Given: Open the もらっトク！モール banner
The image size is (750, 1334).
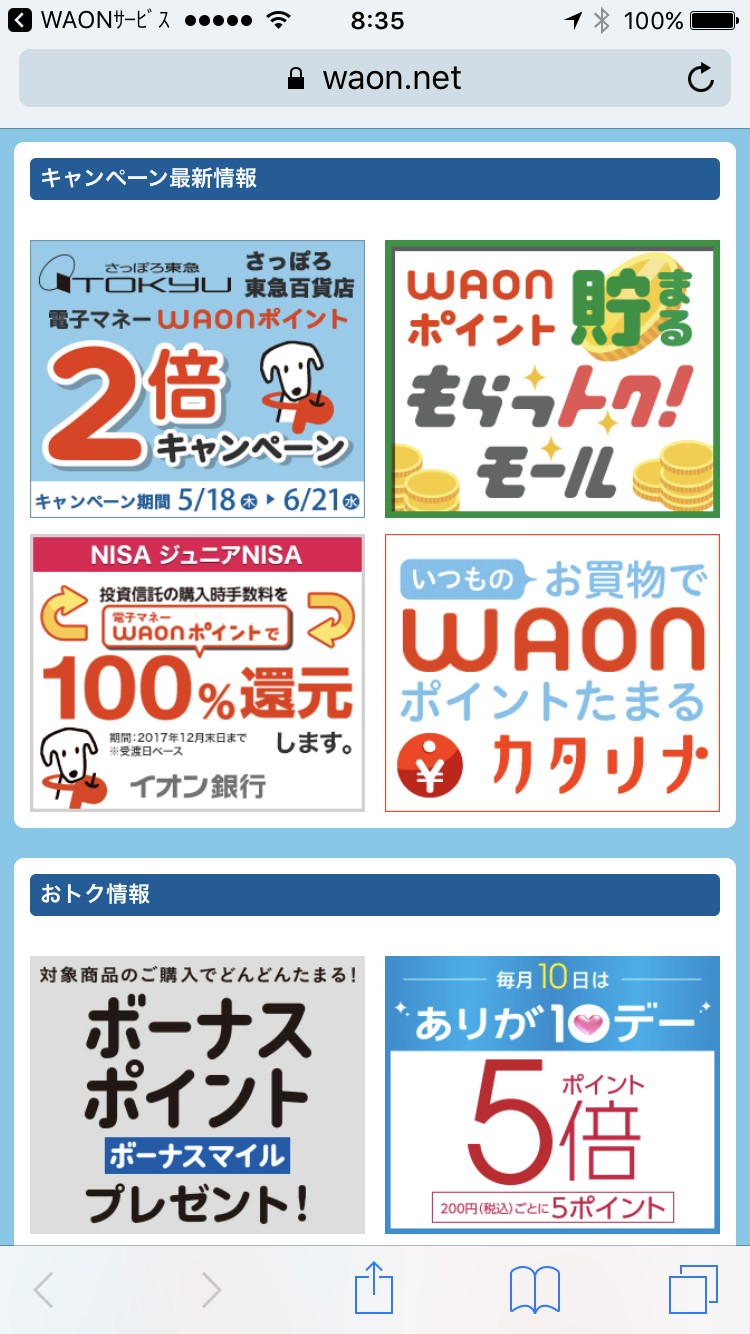Looking at the screenshot, I should pyautogui.click(x=552, y=379).
